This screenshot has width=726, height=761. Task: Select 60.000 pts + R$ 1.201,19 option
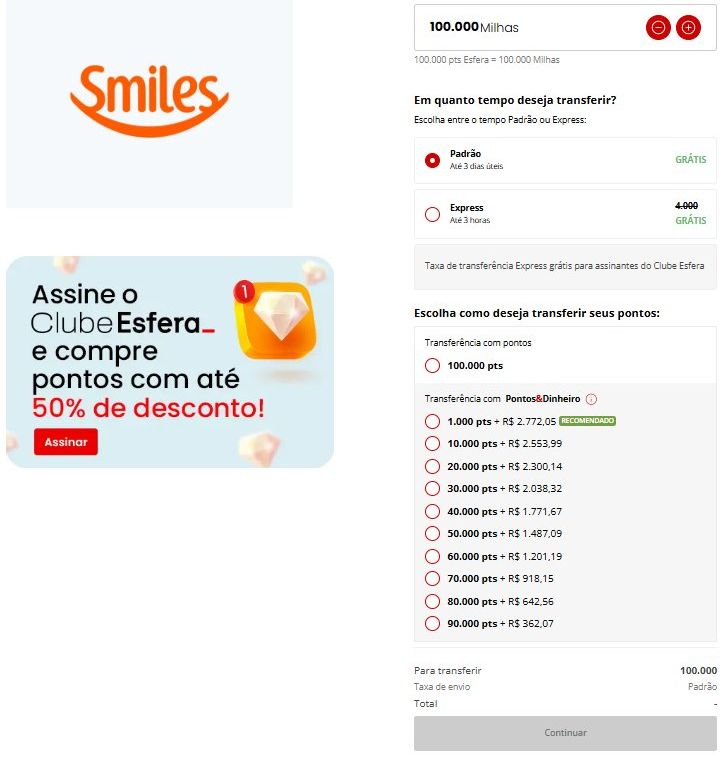[x=433, y=556]
